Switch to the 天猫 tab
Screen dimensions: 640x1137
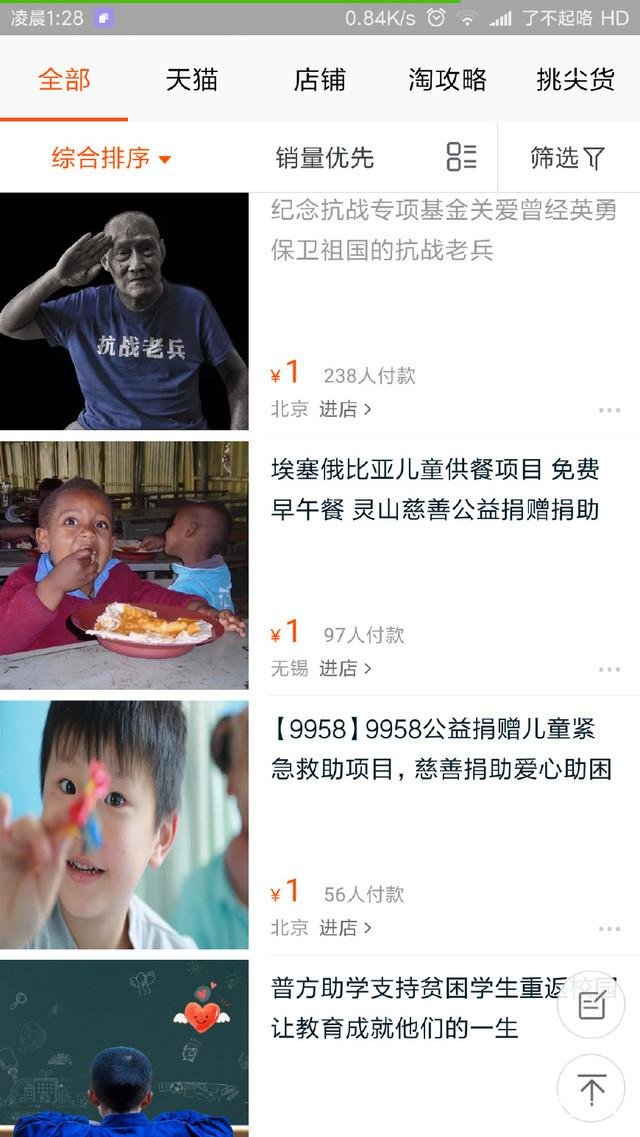[191, 80]
